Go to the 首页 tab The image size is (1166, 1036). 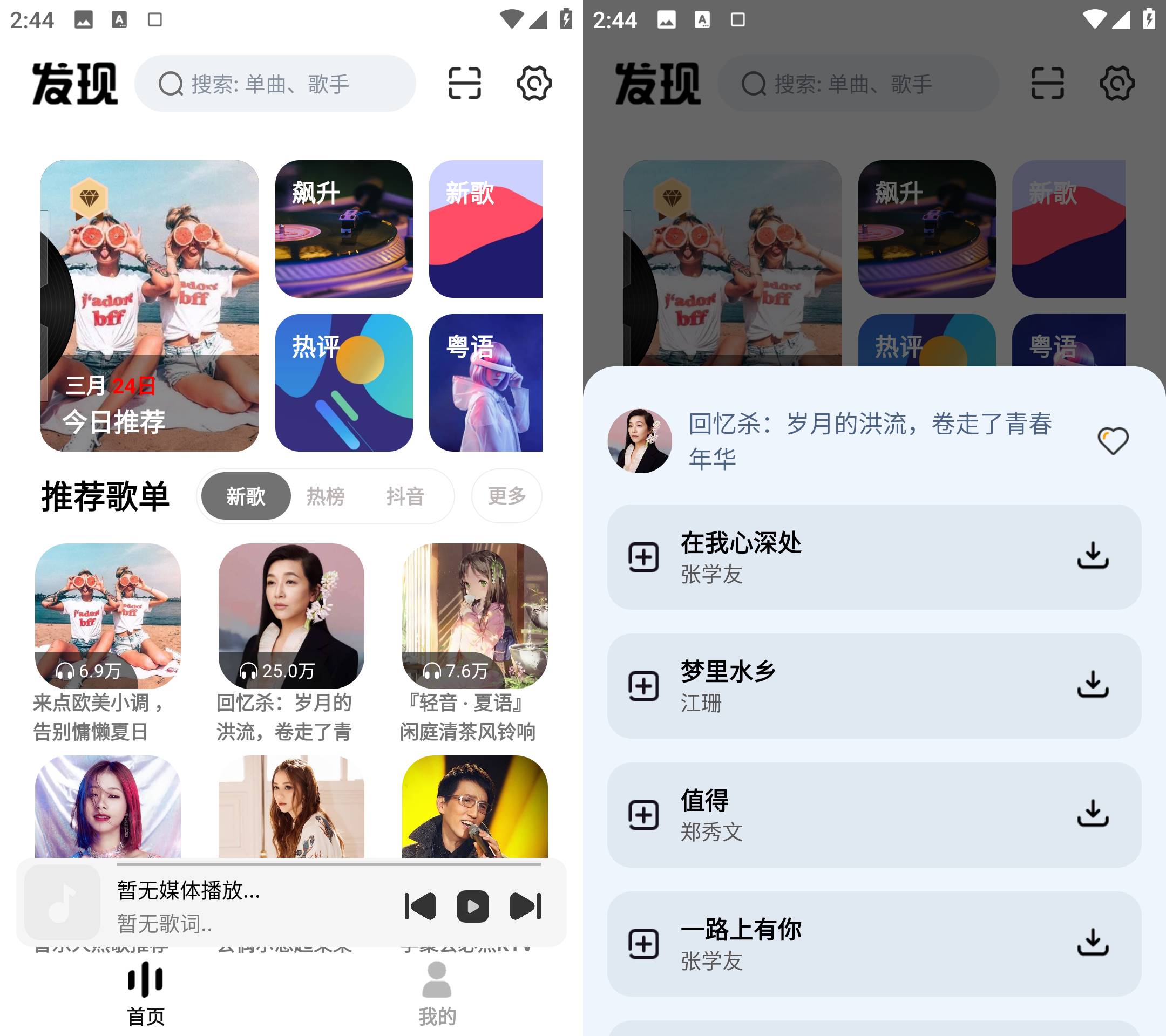coord(145,993)
